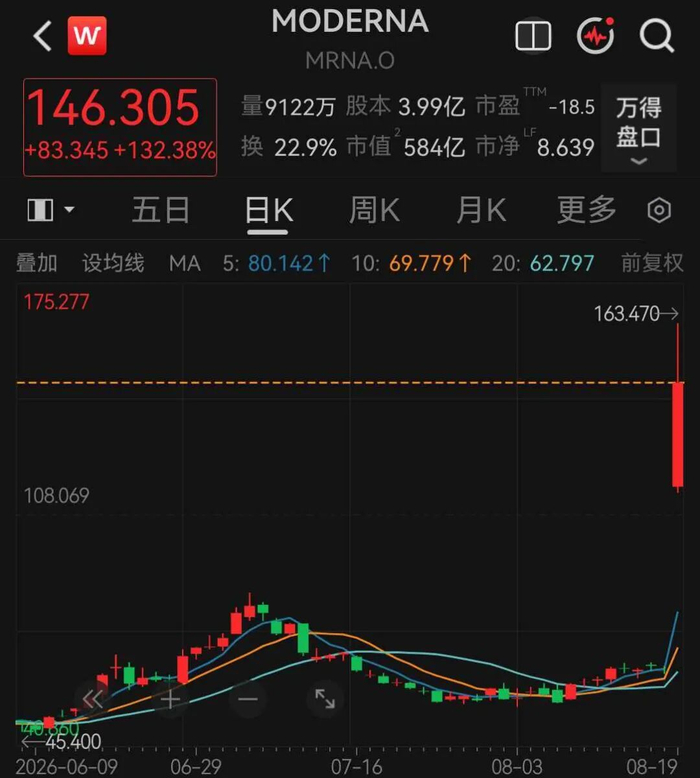The height and width of the screenshot is (778, 700).
Task: Shift chart earlier with double-arrow button
Action: 93,699
